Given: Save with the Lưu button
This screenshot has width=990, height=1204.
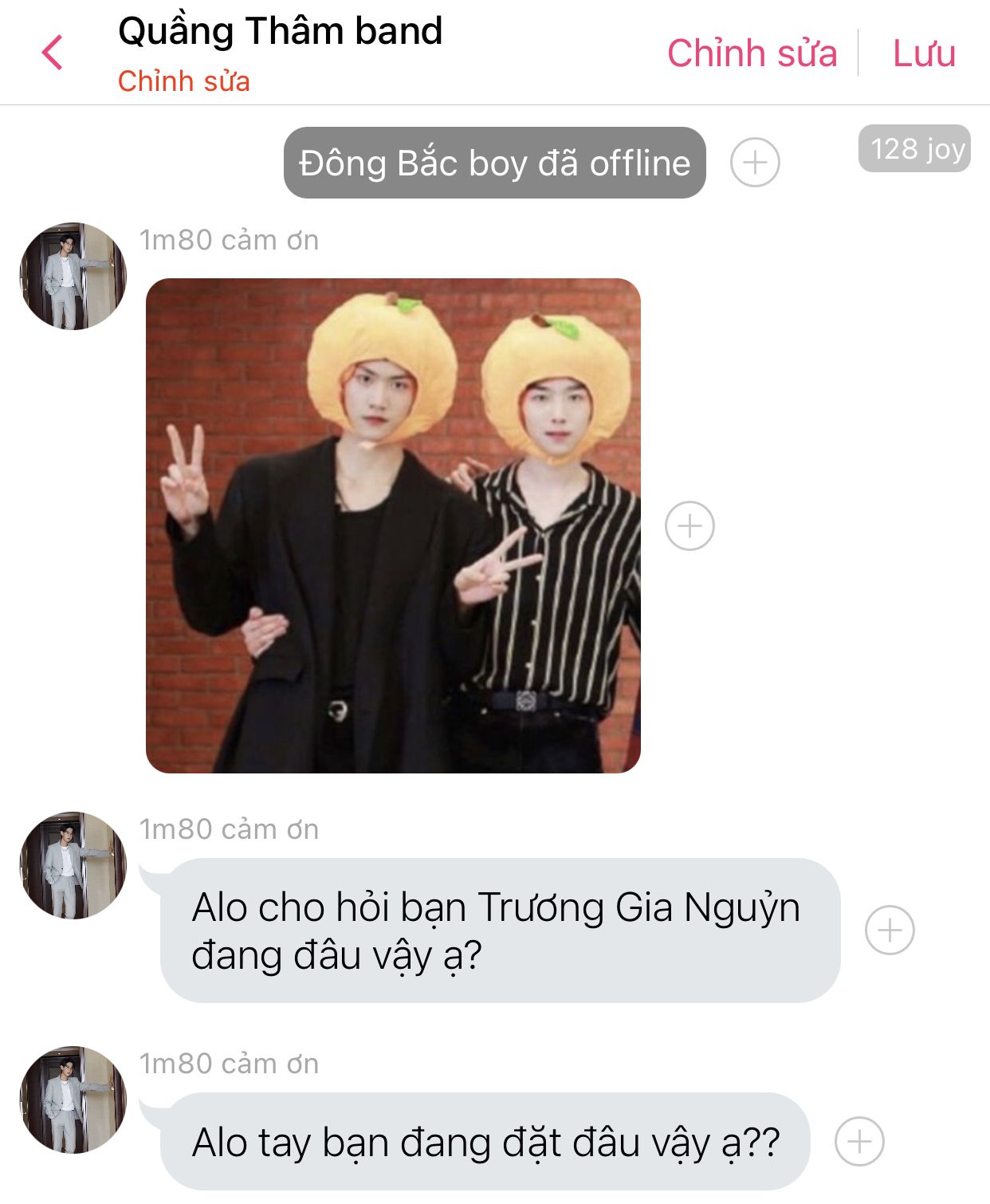Looking at the screenshot, I should point(924,53).
